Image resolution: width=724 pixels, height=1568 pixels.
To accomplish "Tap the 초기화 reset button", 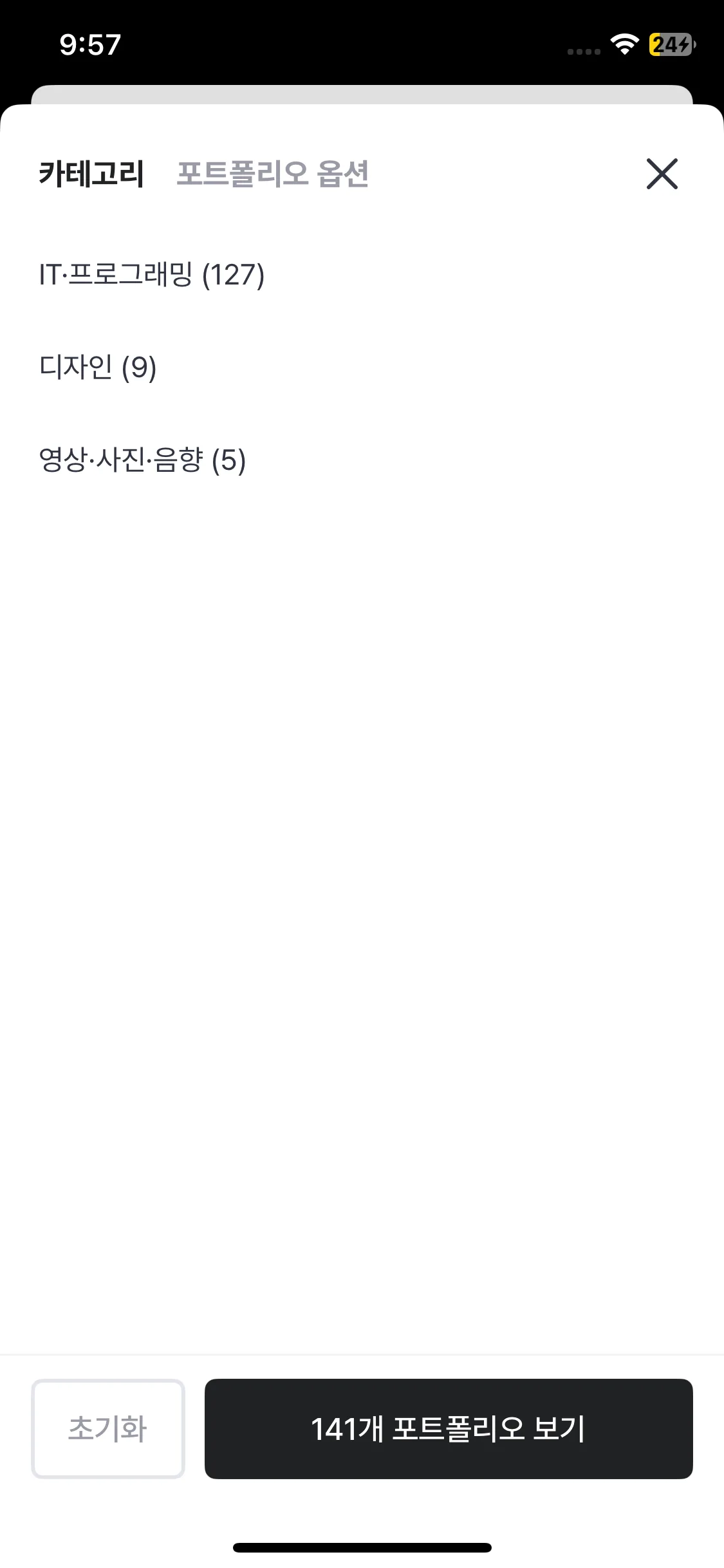I will (108, 1428).
